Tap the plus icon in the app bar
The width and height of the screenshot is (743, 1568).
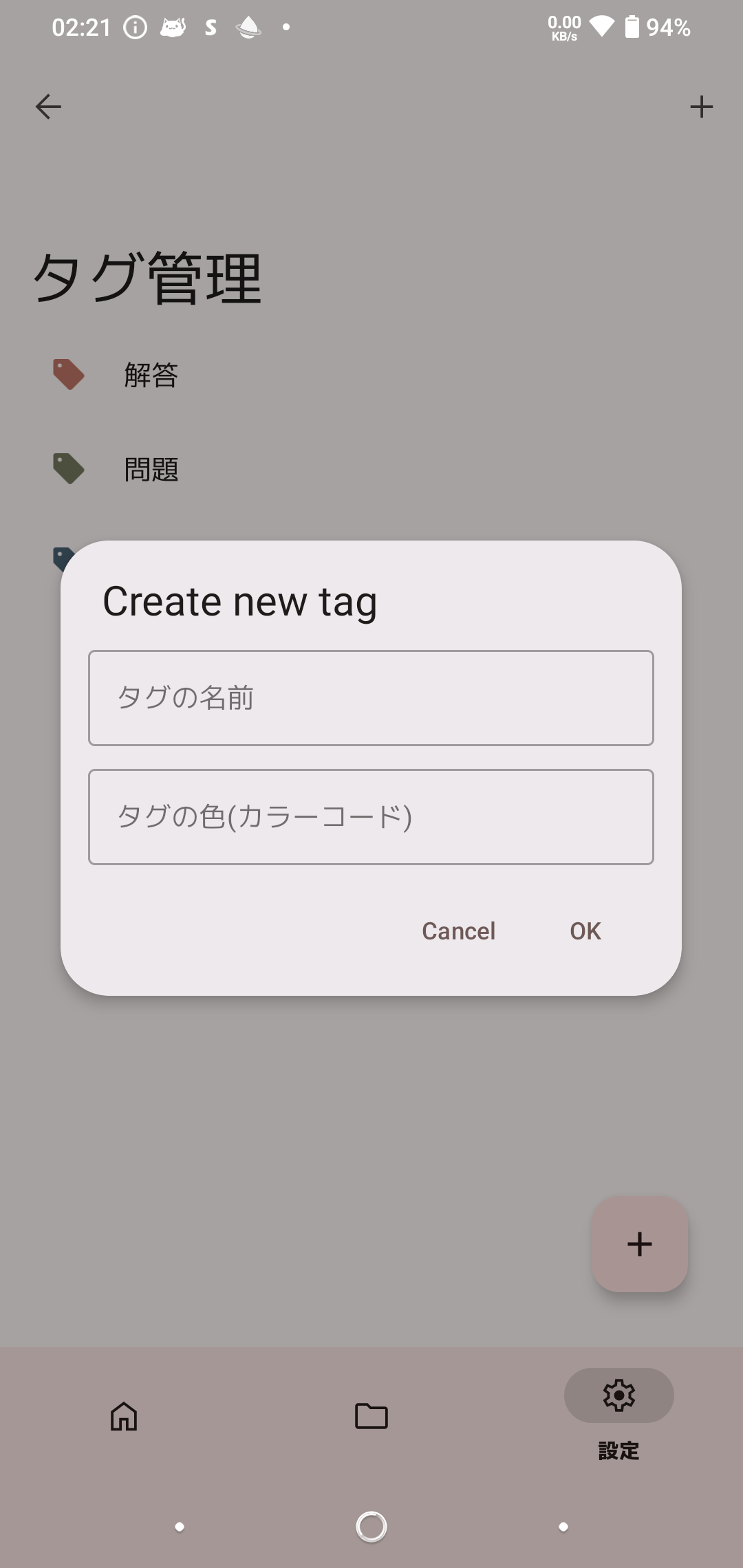tap(701, 107)
